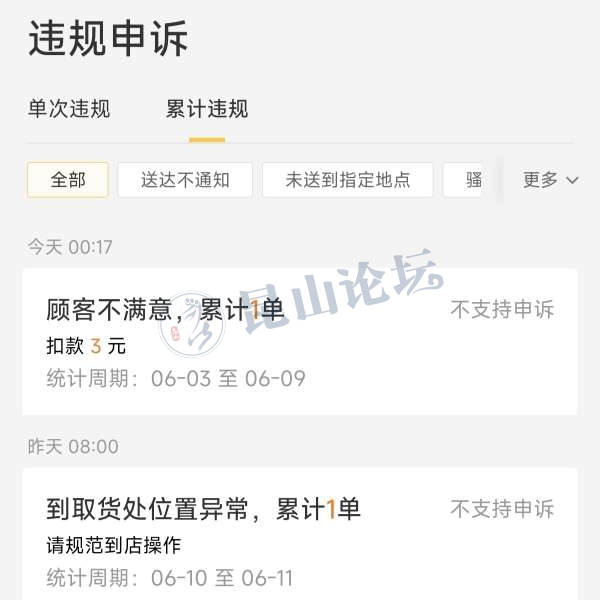Open the 顾客不满意 violation card
The image size is (600, 600).
300,342
